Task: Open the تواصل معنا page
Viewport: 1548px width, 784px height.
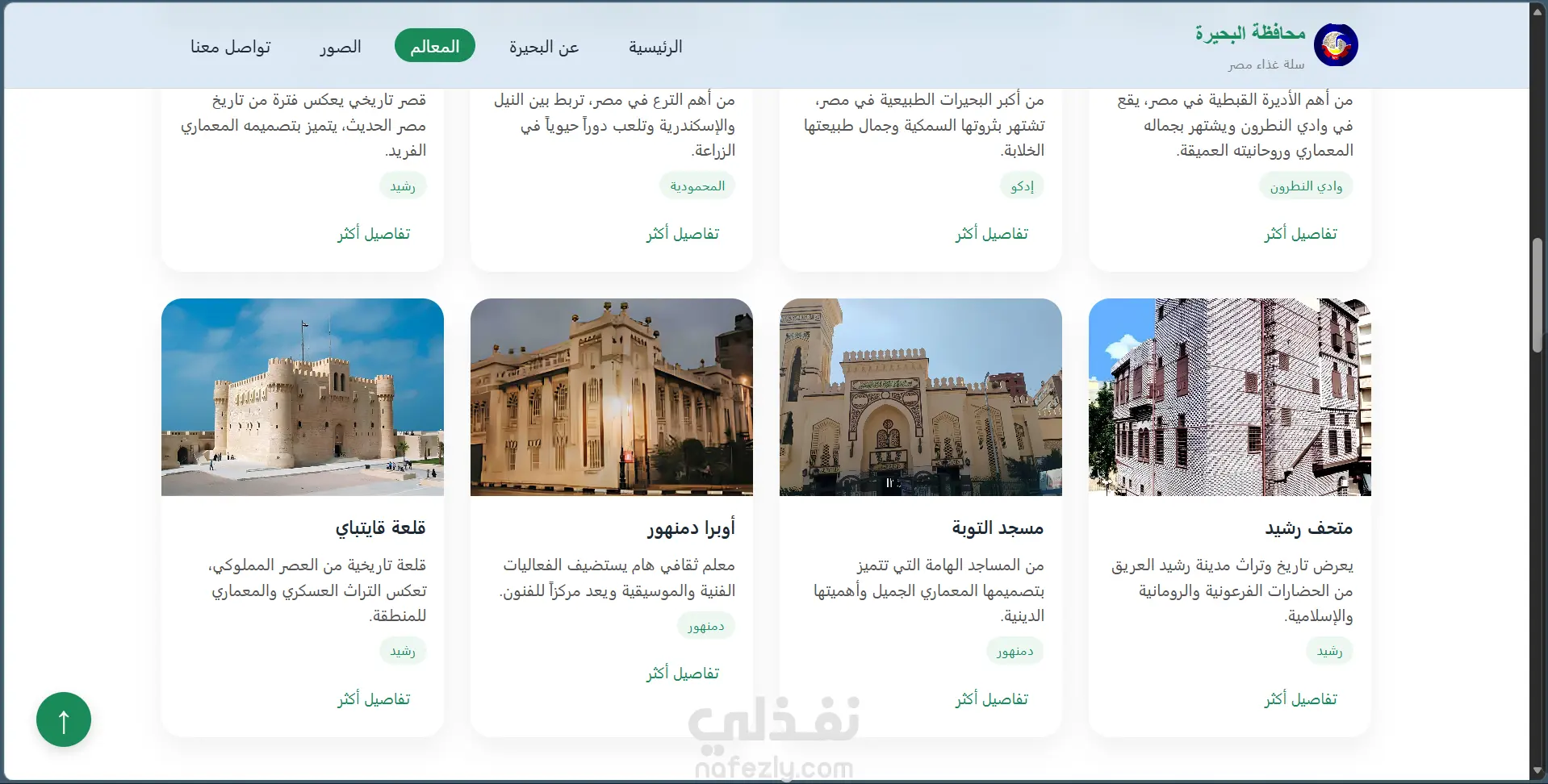Action: point(230,47)
